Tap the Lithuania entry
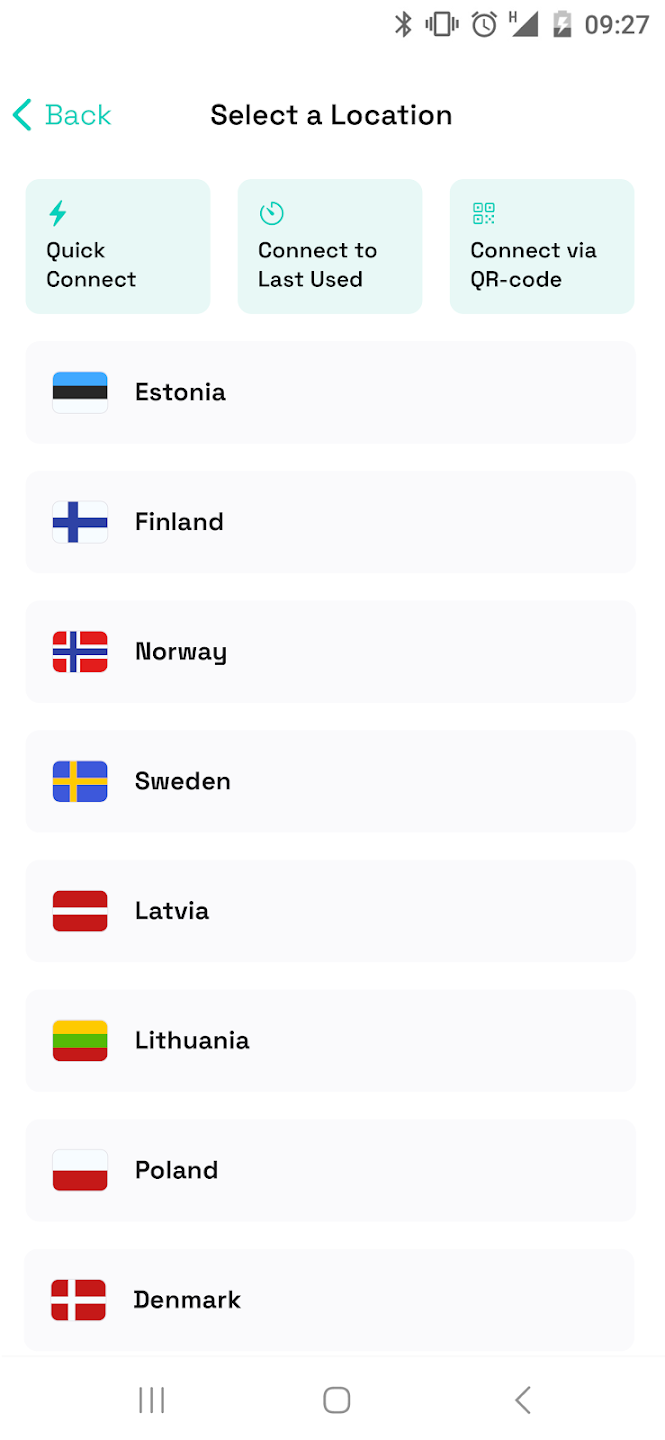The image size is (665, 1440). point(330,1041)
